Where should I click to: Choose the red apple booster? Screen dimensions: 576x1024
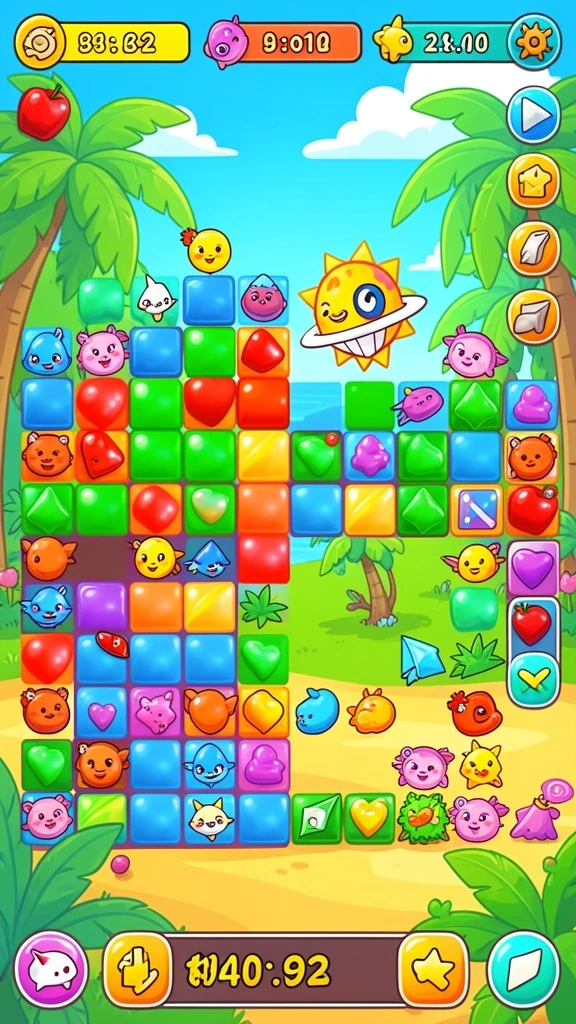coord(532,624)
